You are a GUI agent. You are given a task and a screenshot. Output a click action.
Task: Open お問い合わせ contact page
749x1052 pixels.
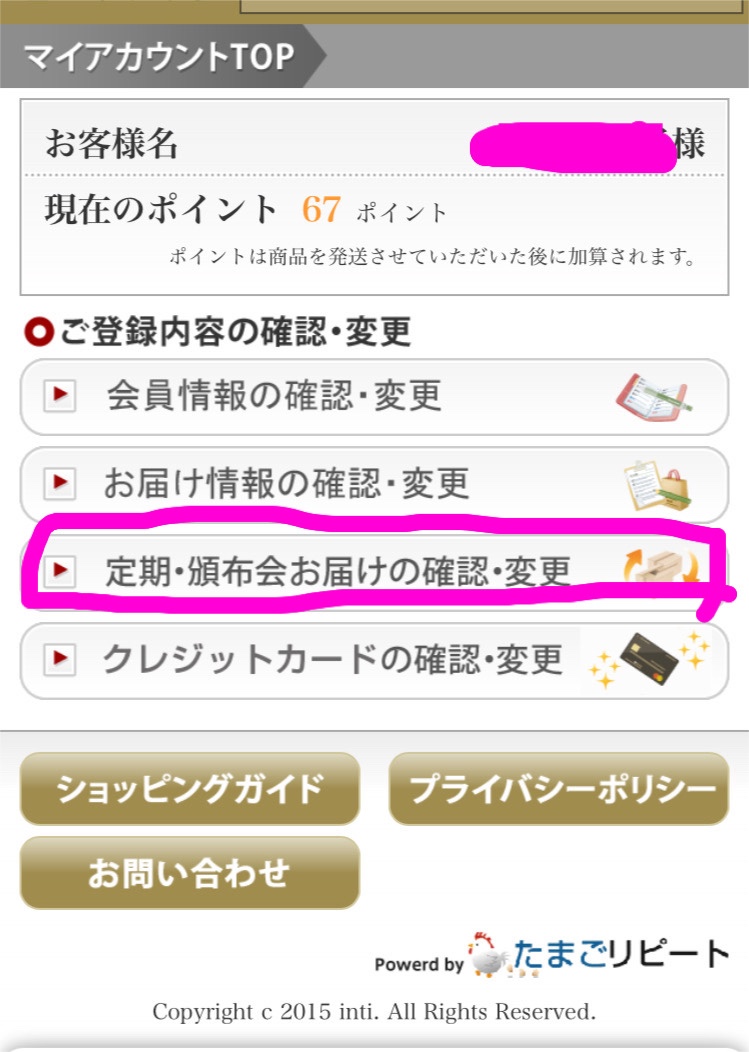190,873
